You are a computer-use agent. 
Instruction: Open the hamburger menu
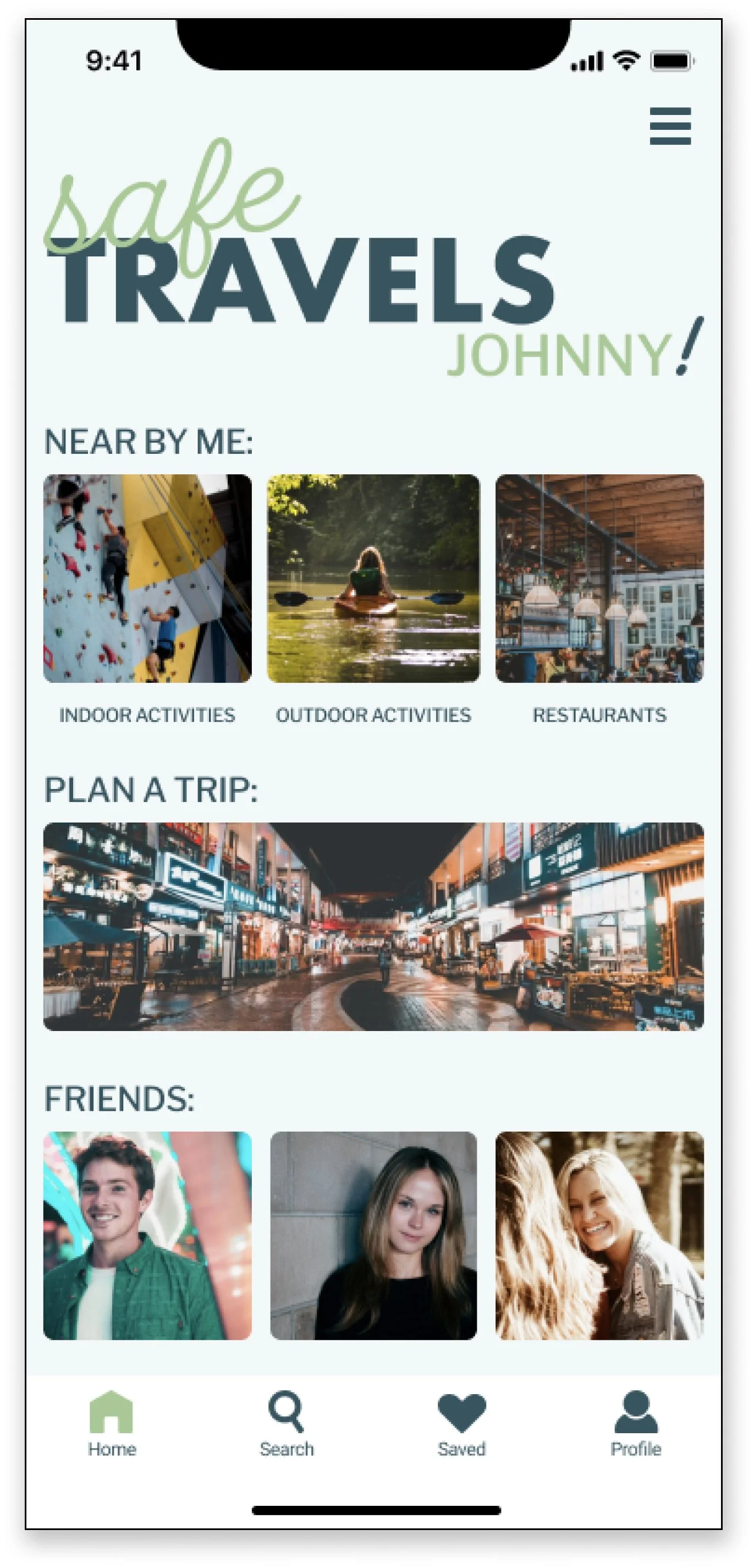(670, 126)
